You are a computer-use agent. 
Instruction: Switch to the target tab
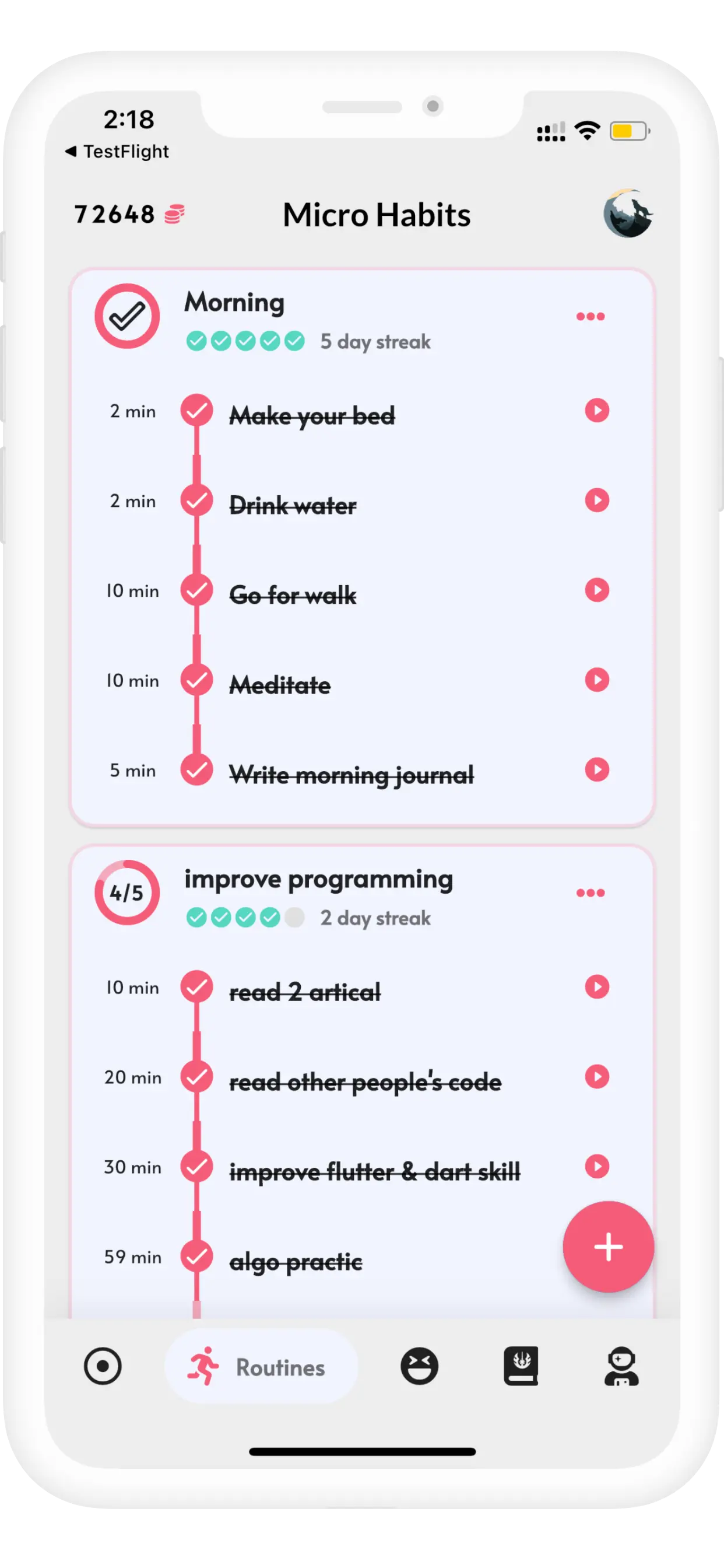click(x=103, y=1367)
